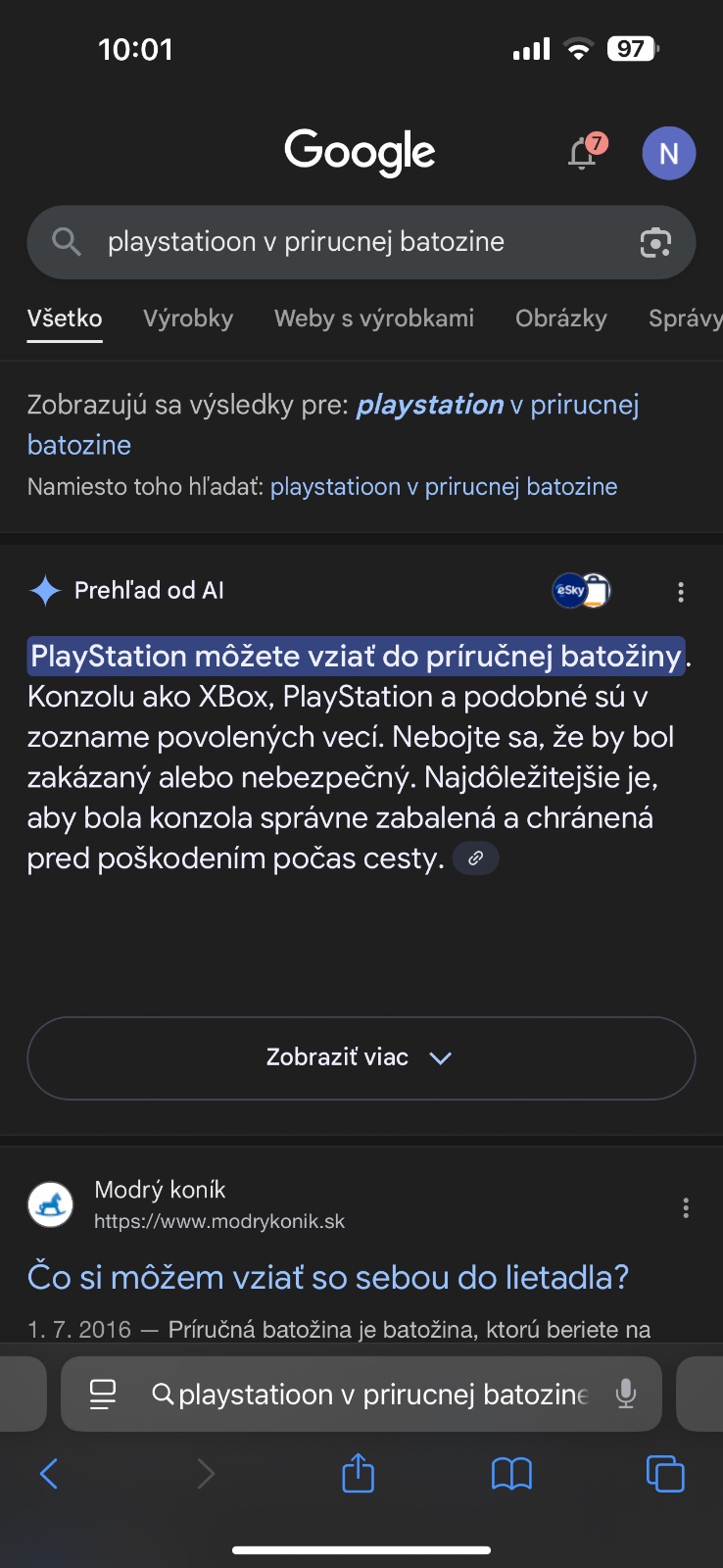This screenshot has width=723, height=1568.
Task: Open options menu for Modrý koník result
Action: pyautogui.click(x=686, y=1207)
